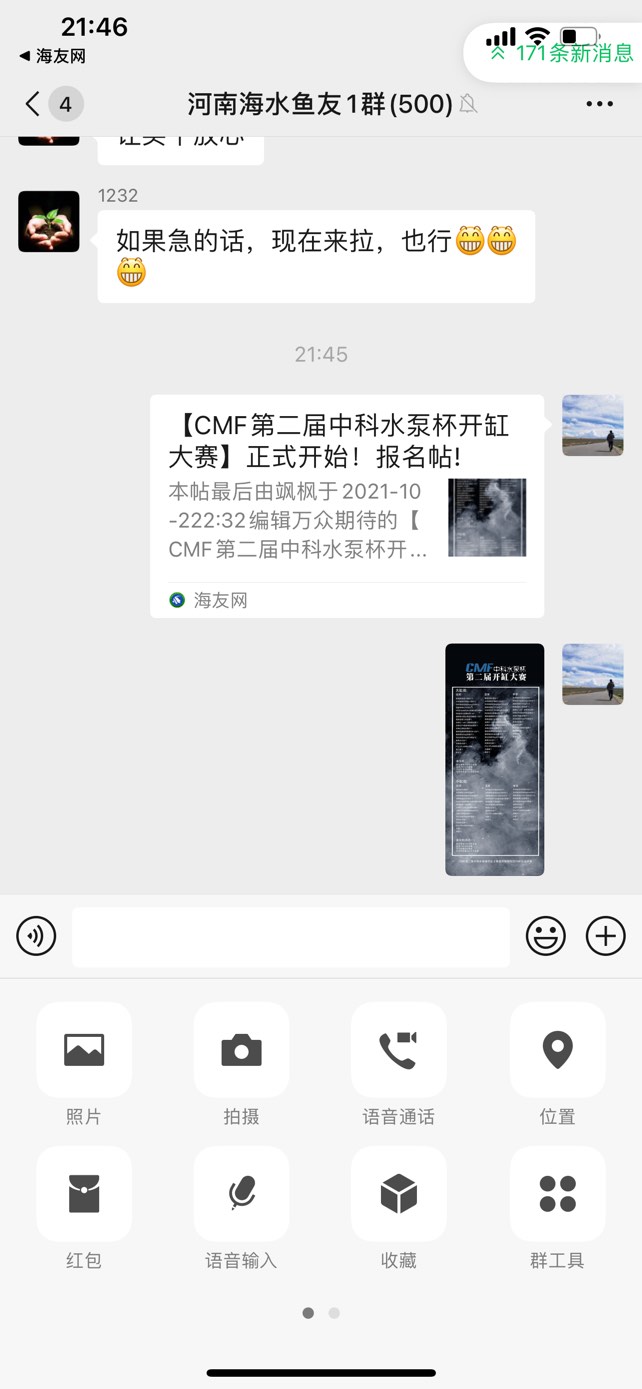The image size is (642, 1389).
Task: Return to the 海友网 app
Action: coord(53,57)
